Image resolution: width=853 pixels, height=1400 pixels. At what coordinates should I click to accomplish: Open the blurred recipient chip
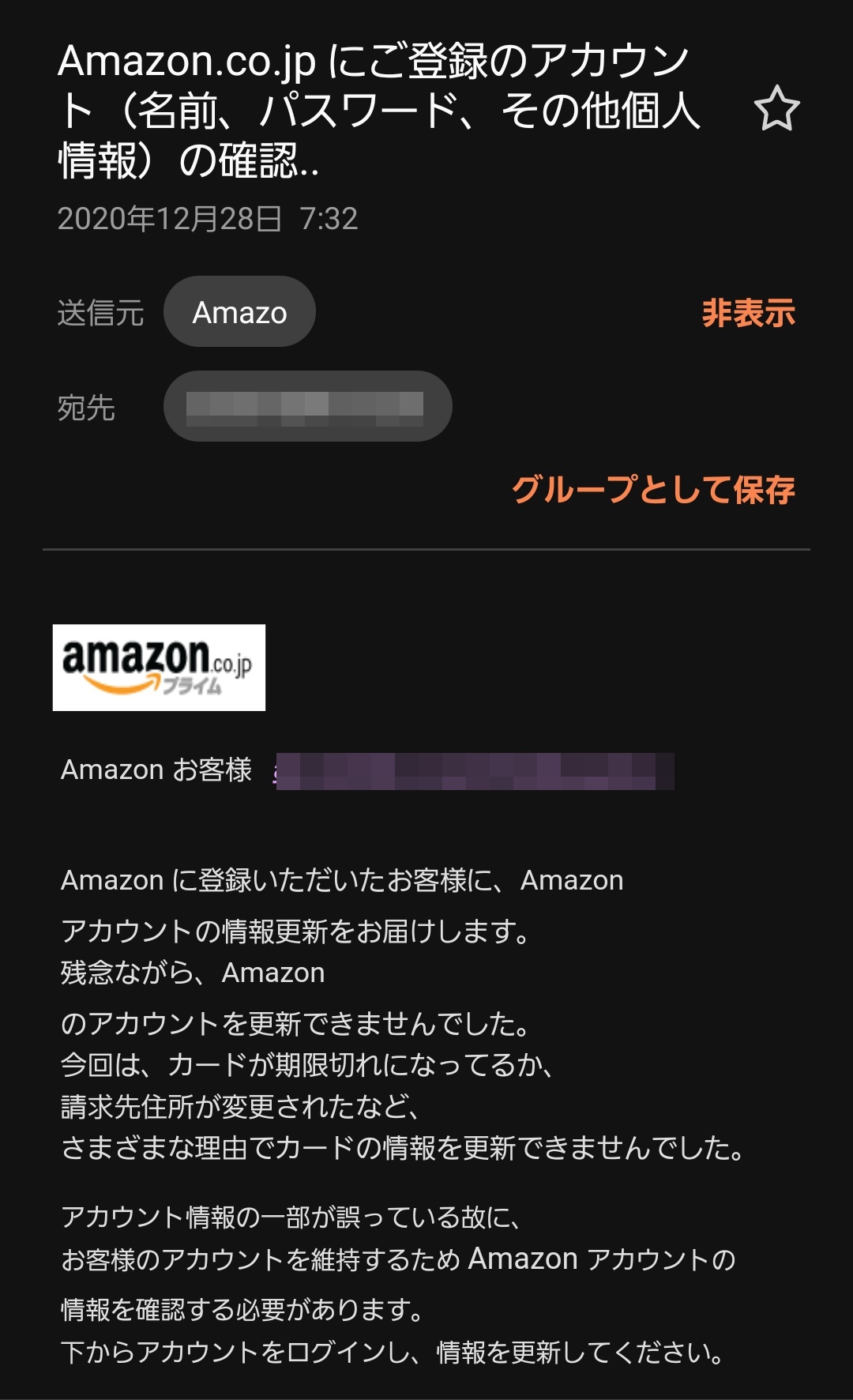coord(307,406)
